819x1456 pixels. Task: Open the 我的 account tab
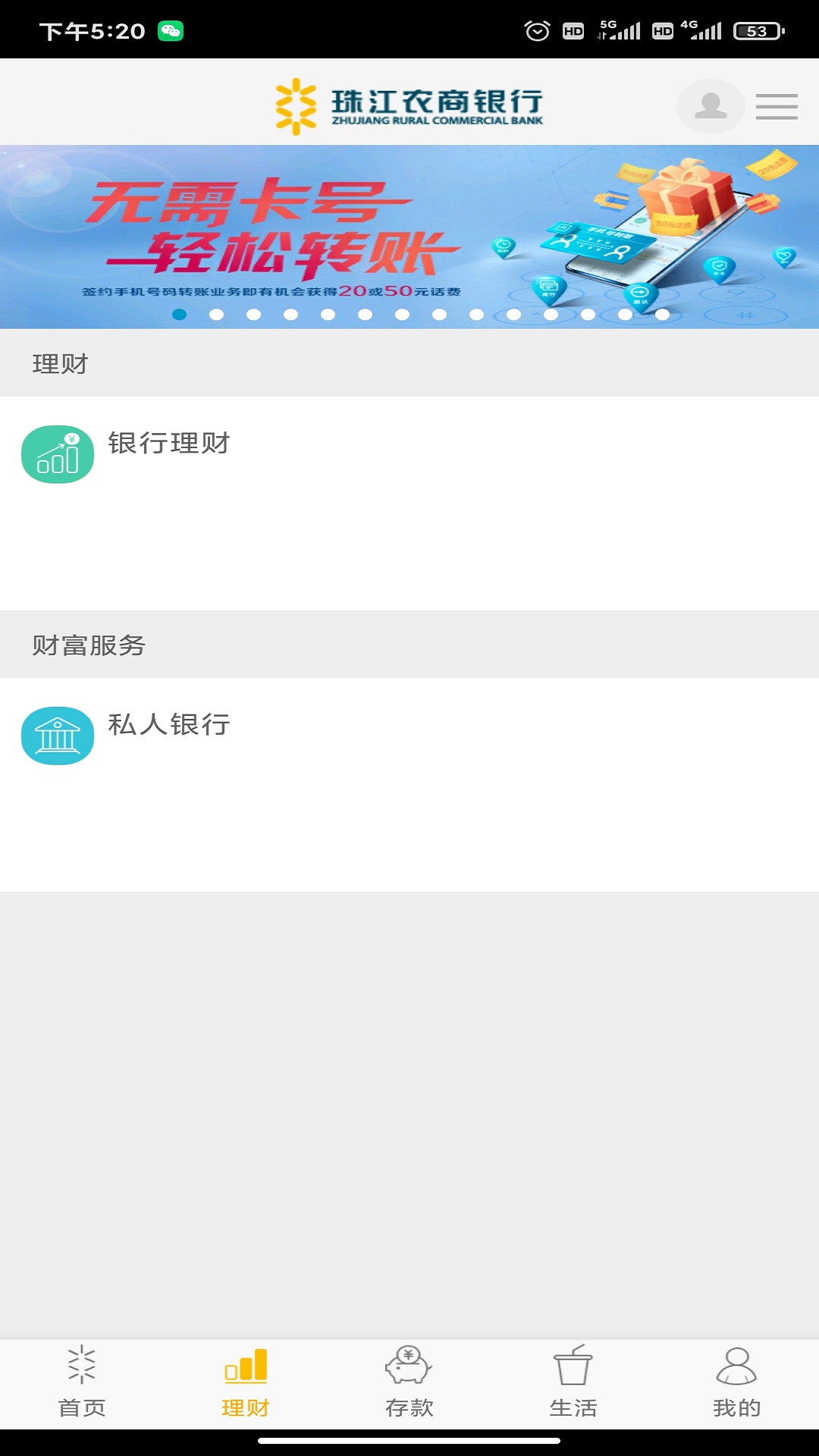click(736, 1382)
